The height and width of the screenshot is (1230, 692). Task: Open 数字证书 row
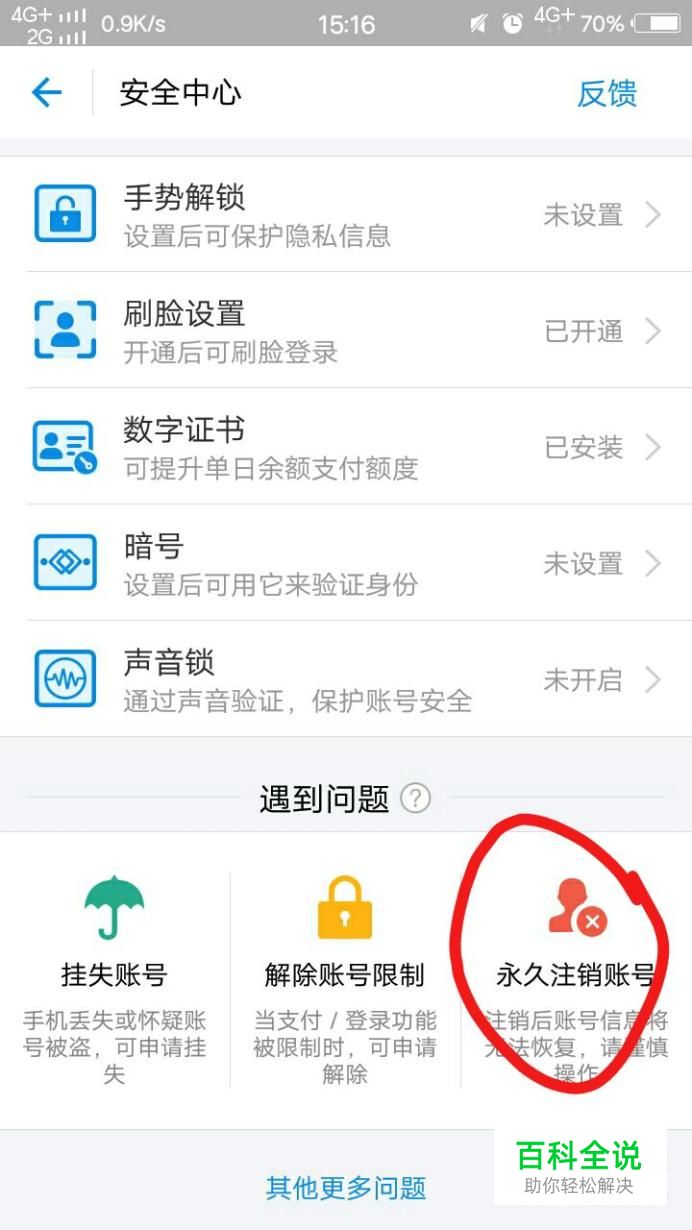point(346,446)
